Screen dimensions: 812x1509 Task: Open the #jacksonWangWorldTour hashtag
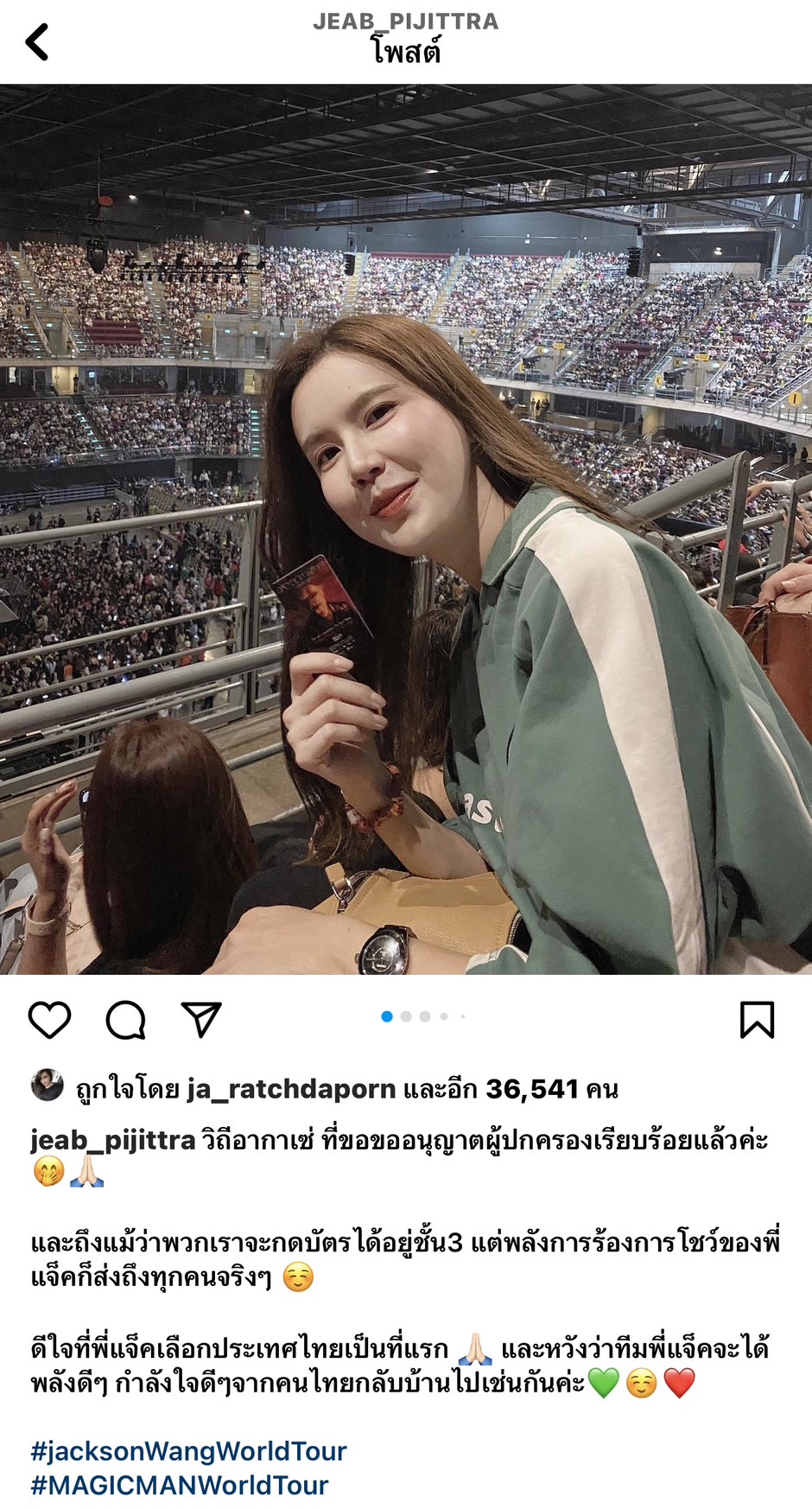pyautogui.click(x=188, y=1451)
